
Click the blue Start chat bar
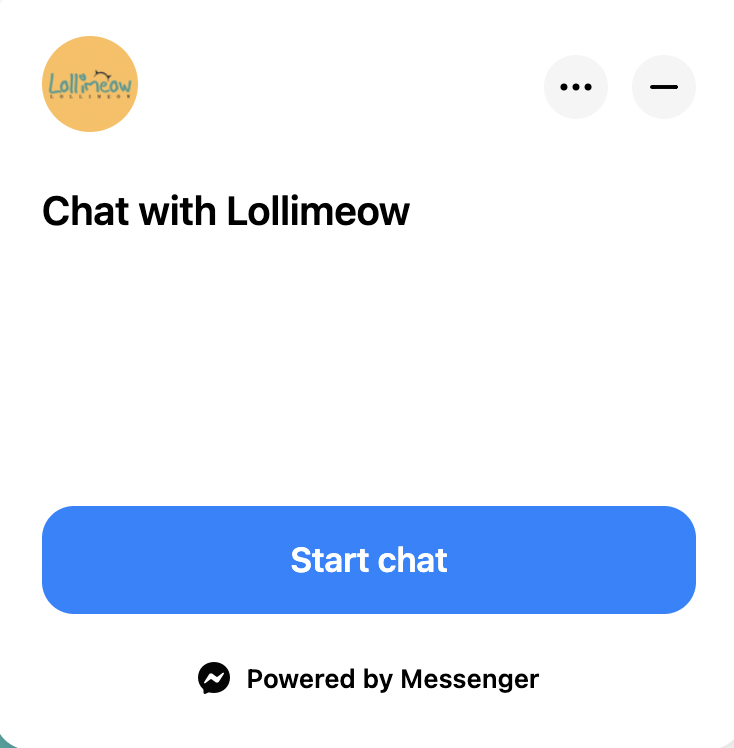pyautogui.click(x=367, y=560)
